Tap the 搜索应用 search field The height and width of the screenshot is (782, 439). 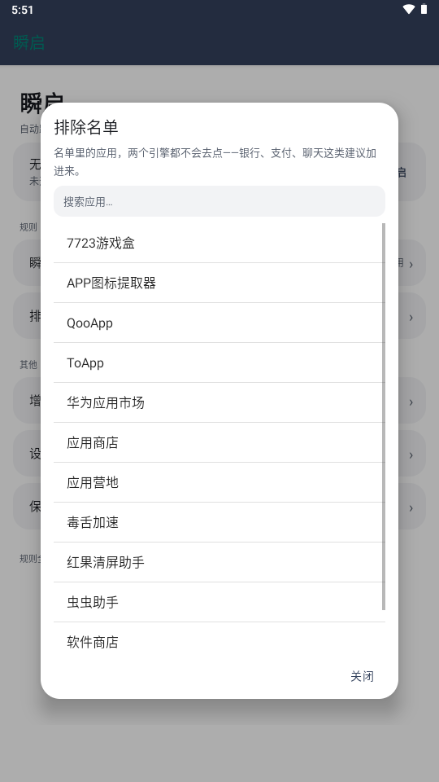pyautogui.click(x=219, y=201)
